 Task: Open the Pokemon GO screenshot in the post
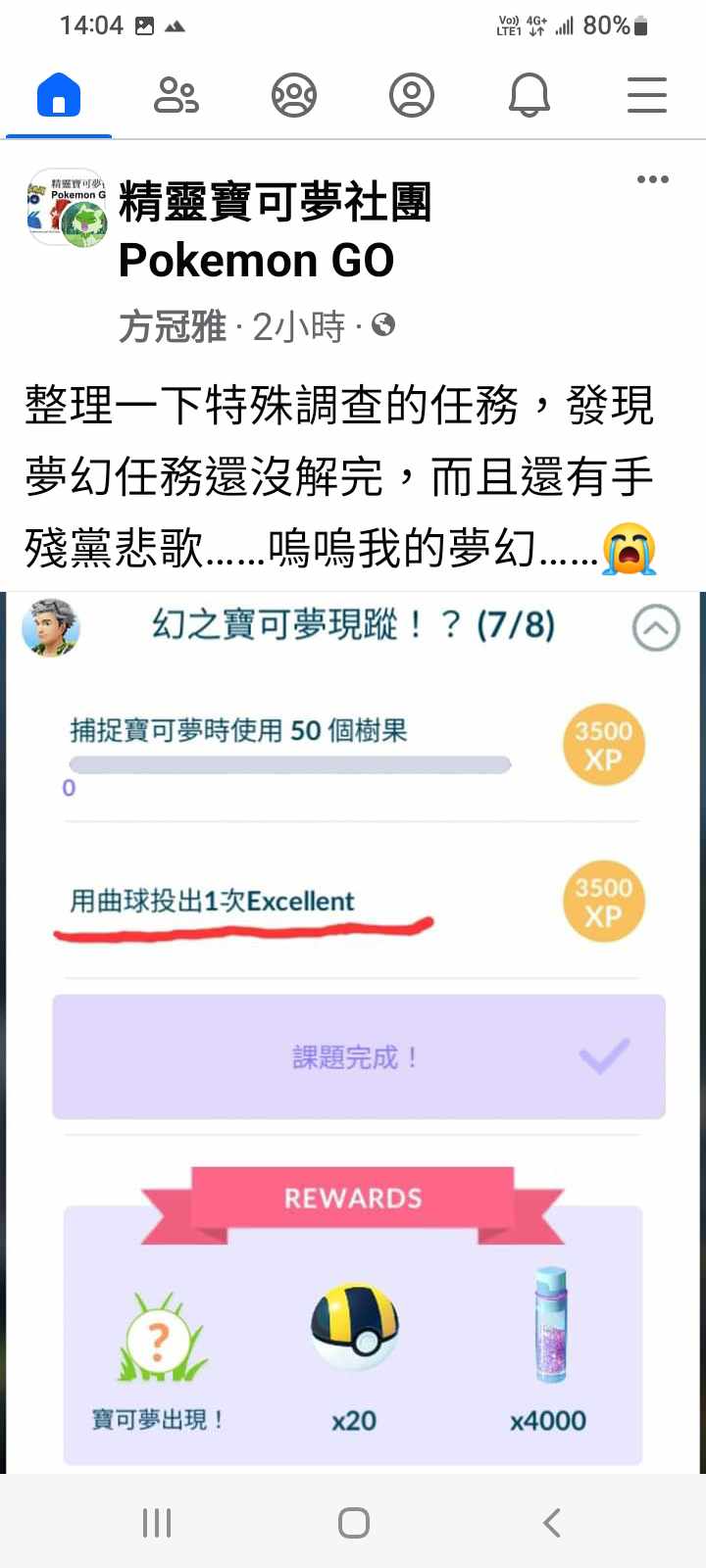353,1029
